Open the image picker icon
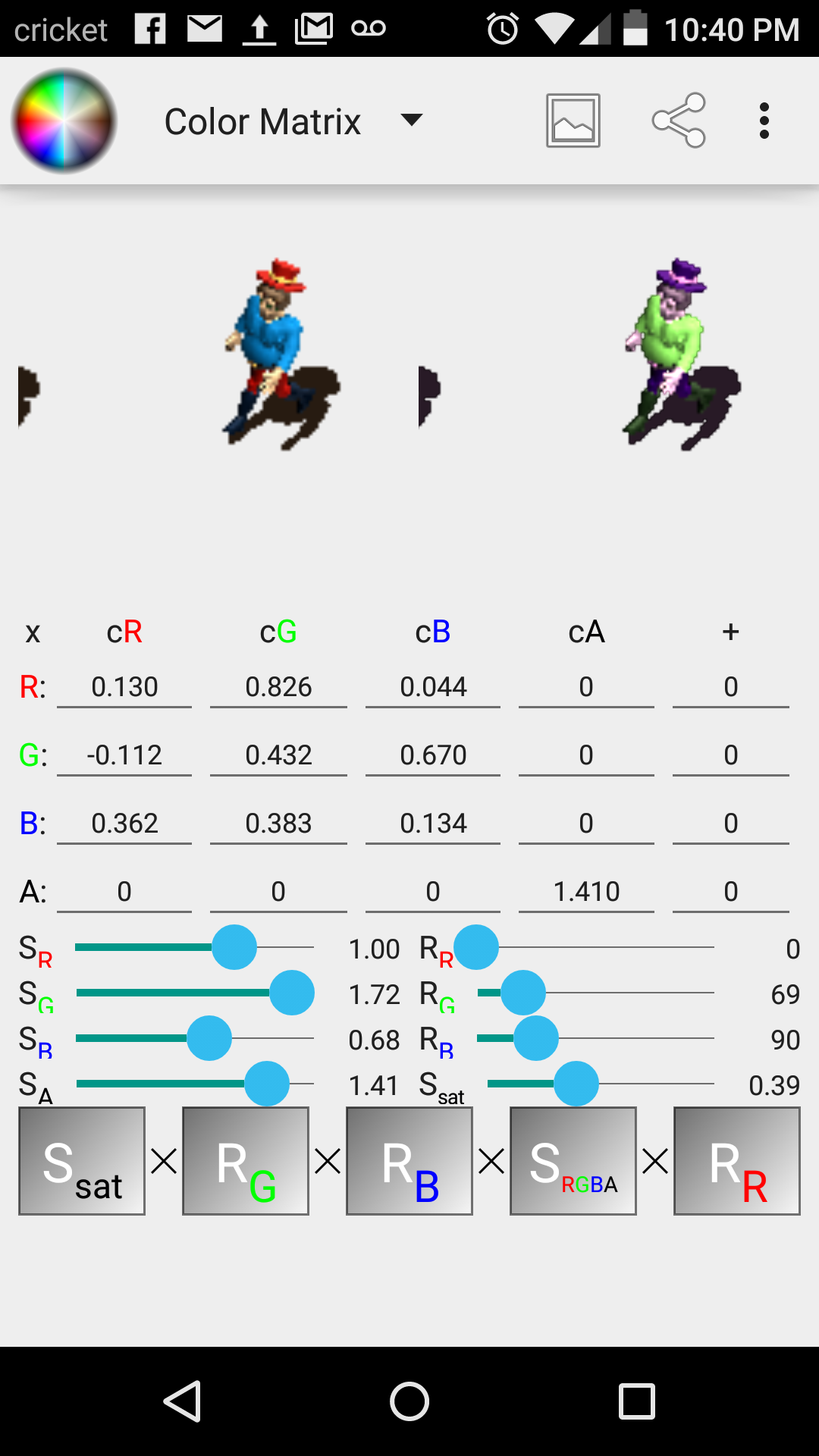The image size is (819, 1456). 573,121
